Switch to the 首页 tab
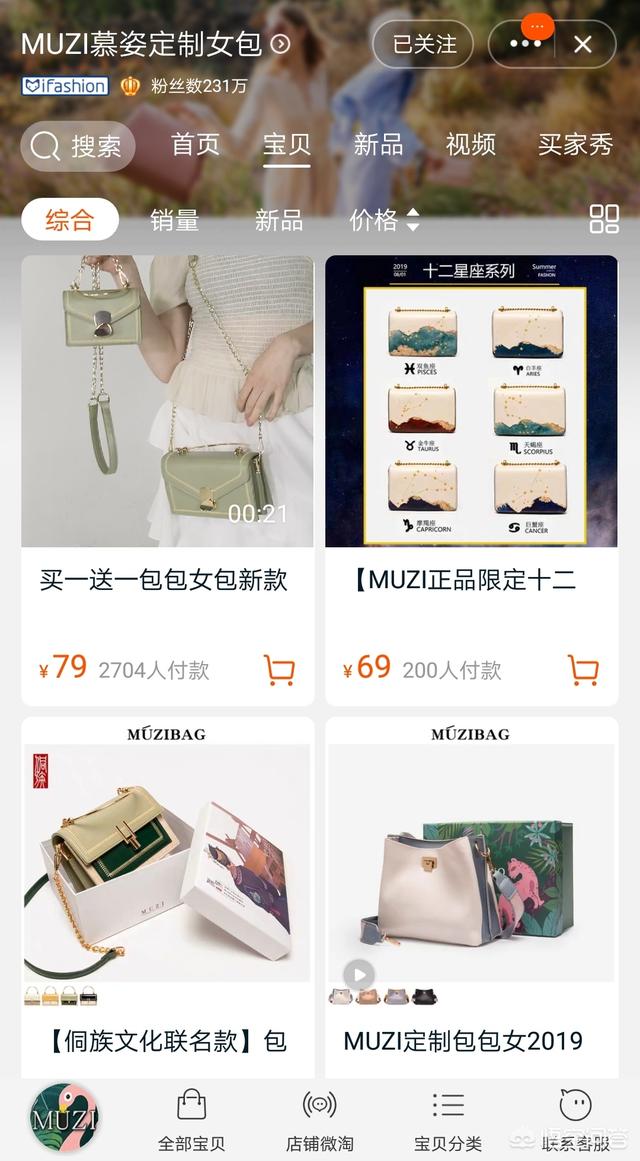 (195, 144)
